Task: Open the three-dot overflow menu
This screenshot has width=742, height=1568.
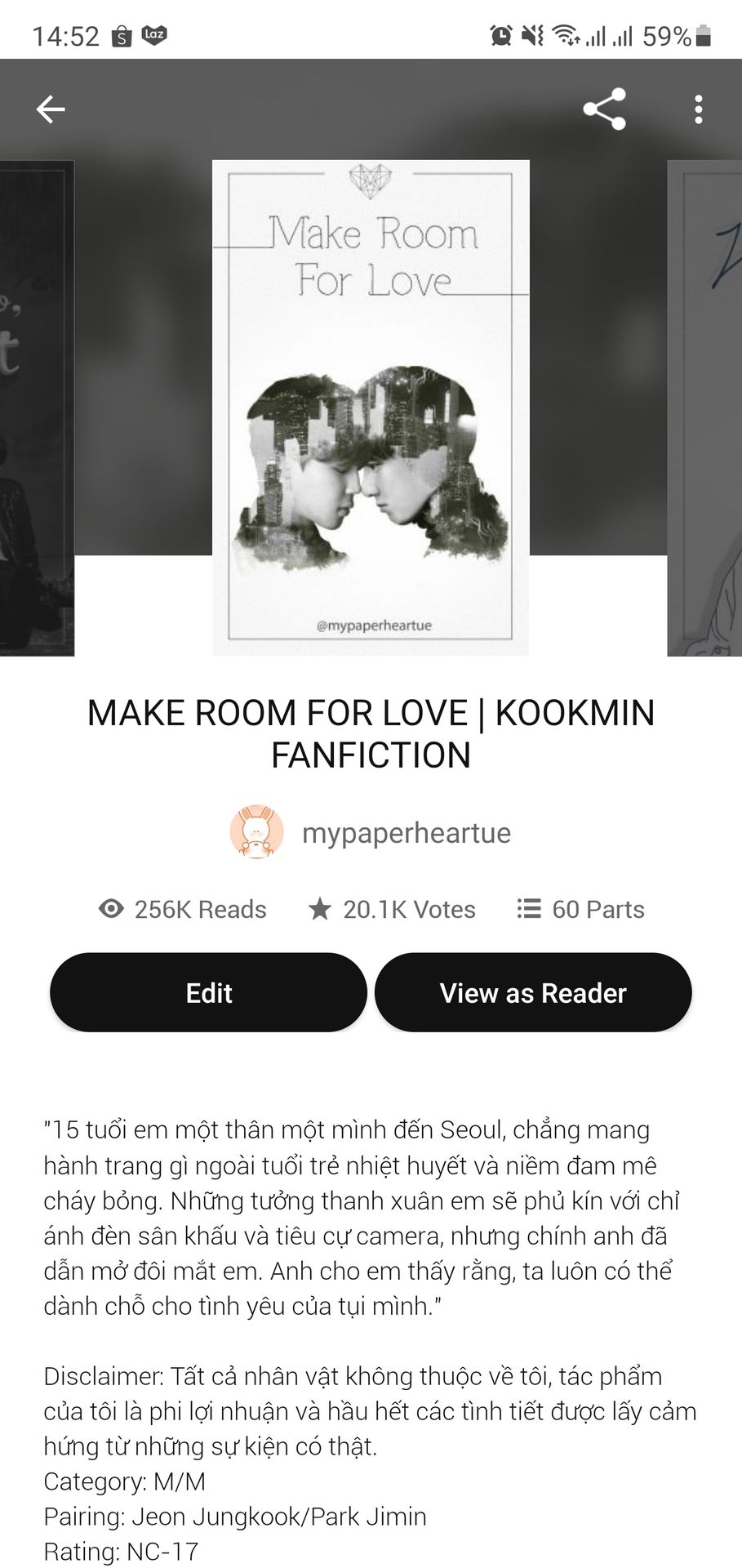Action: (698, 109)
